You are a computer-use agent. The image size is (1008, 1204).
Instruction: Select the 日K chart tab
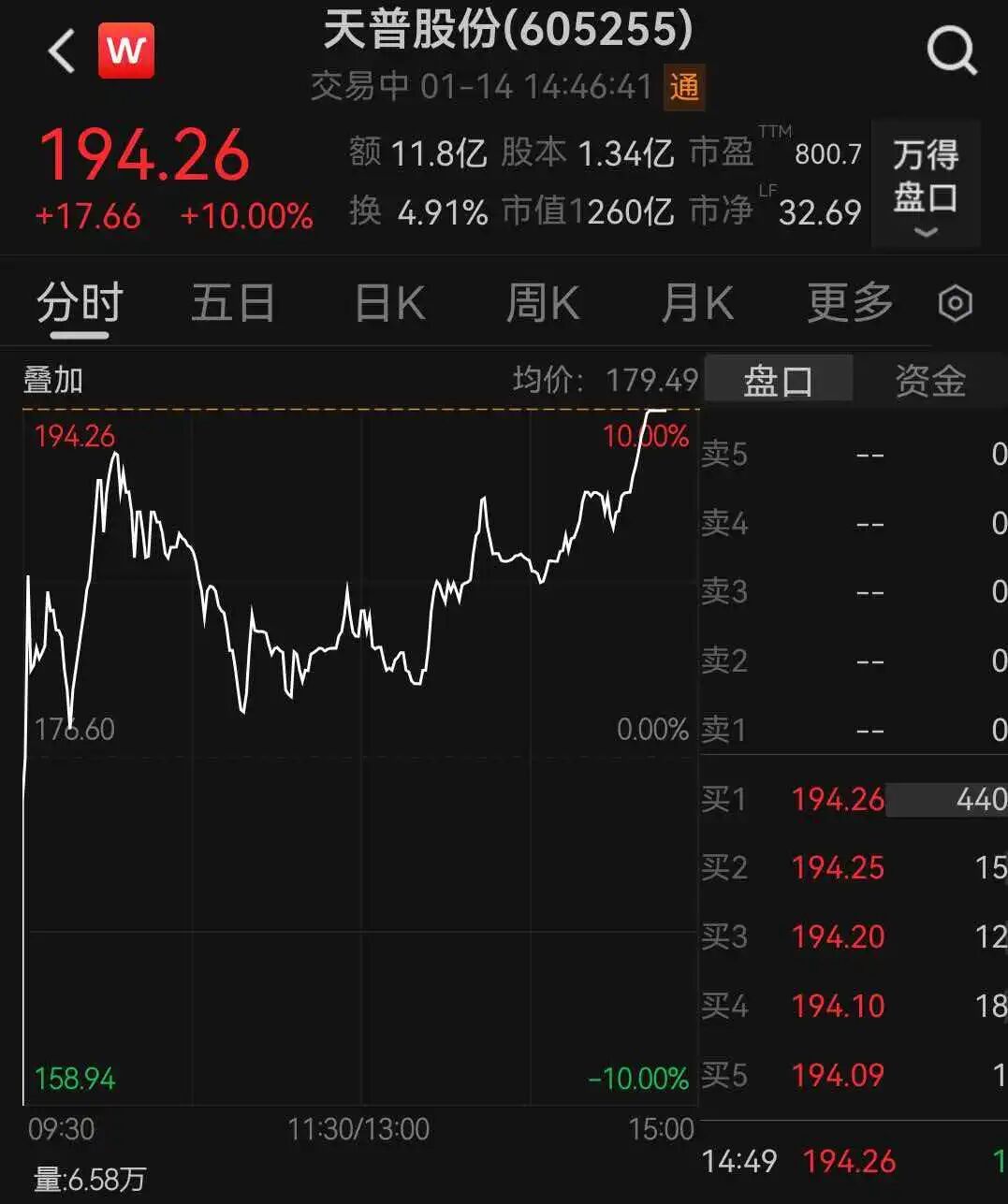pyautogui.click(x=389, y=303)
